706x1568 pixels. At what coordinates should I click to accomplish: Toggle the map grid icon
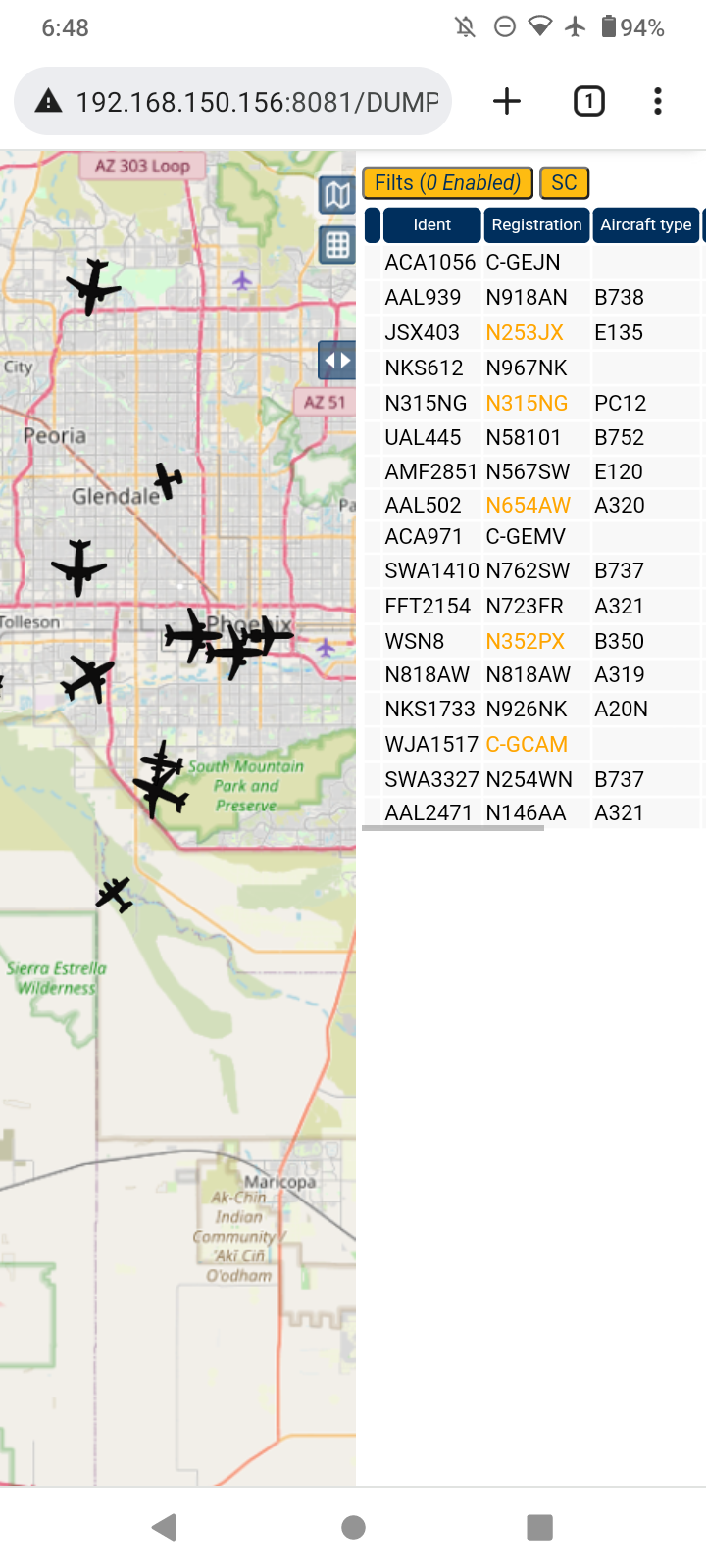click(x=337, y=245)
